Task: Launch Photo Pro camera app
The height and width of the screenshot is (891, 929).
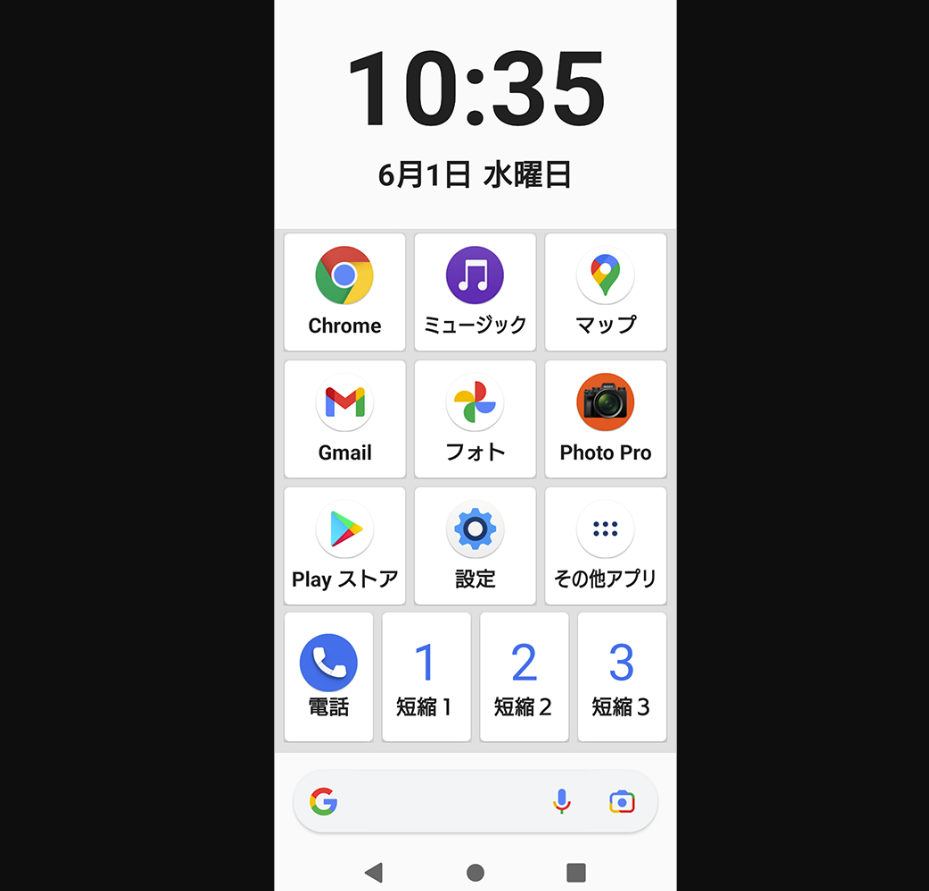Action: (x=605, y=418)
